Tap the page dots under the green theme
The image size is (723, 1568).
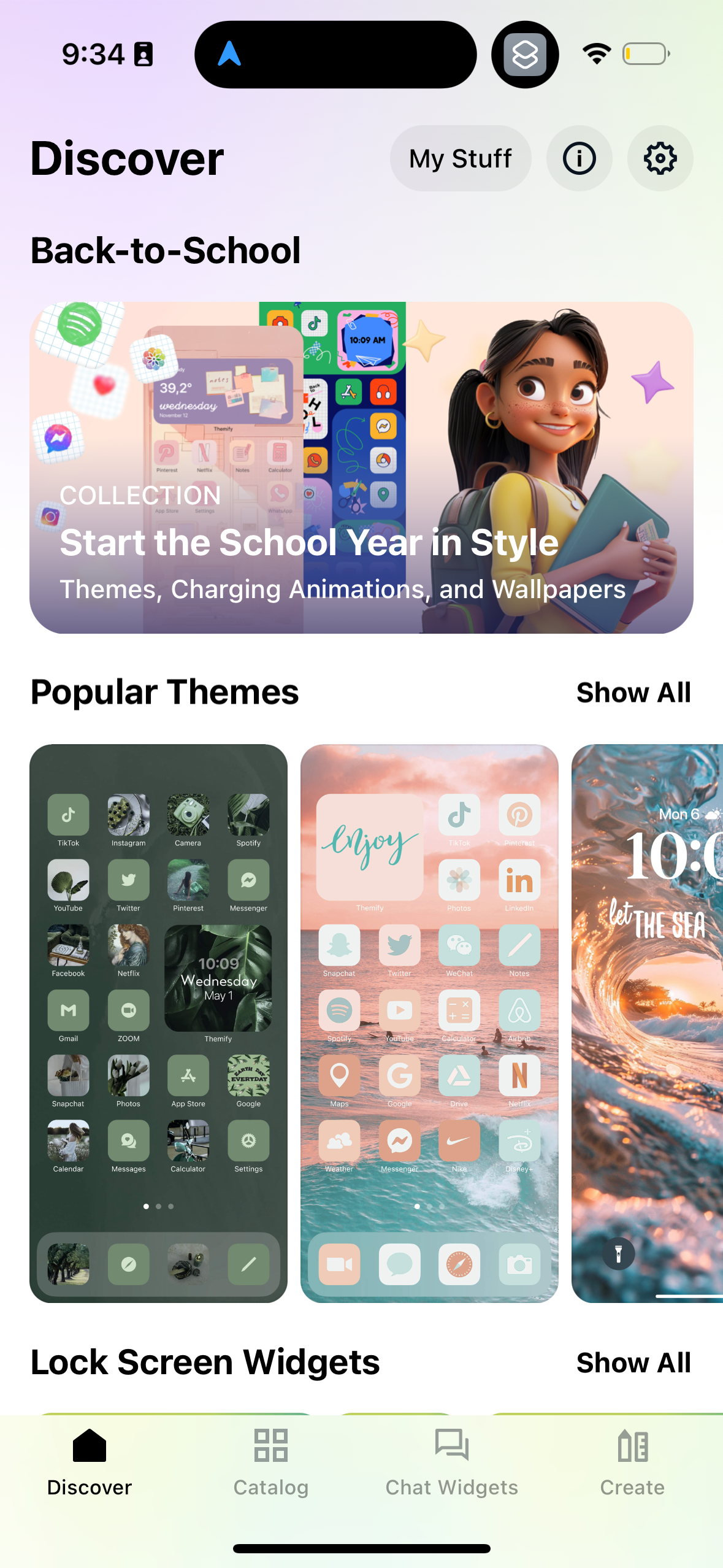pos(158,1205)
